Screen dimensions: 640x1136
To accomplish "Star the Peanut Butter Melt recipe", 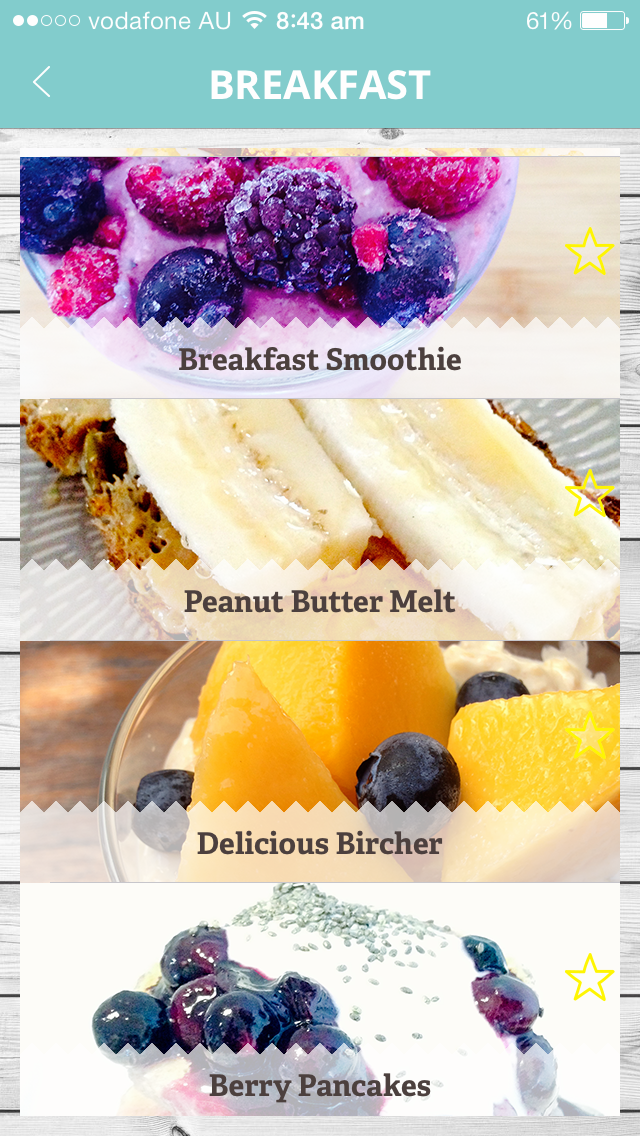I will click(x=589, y=493).
